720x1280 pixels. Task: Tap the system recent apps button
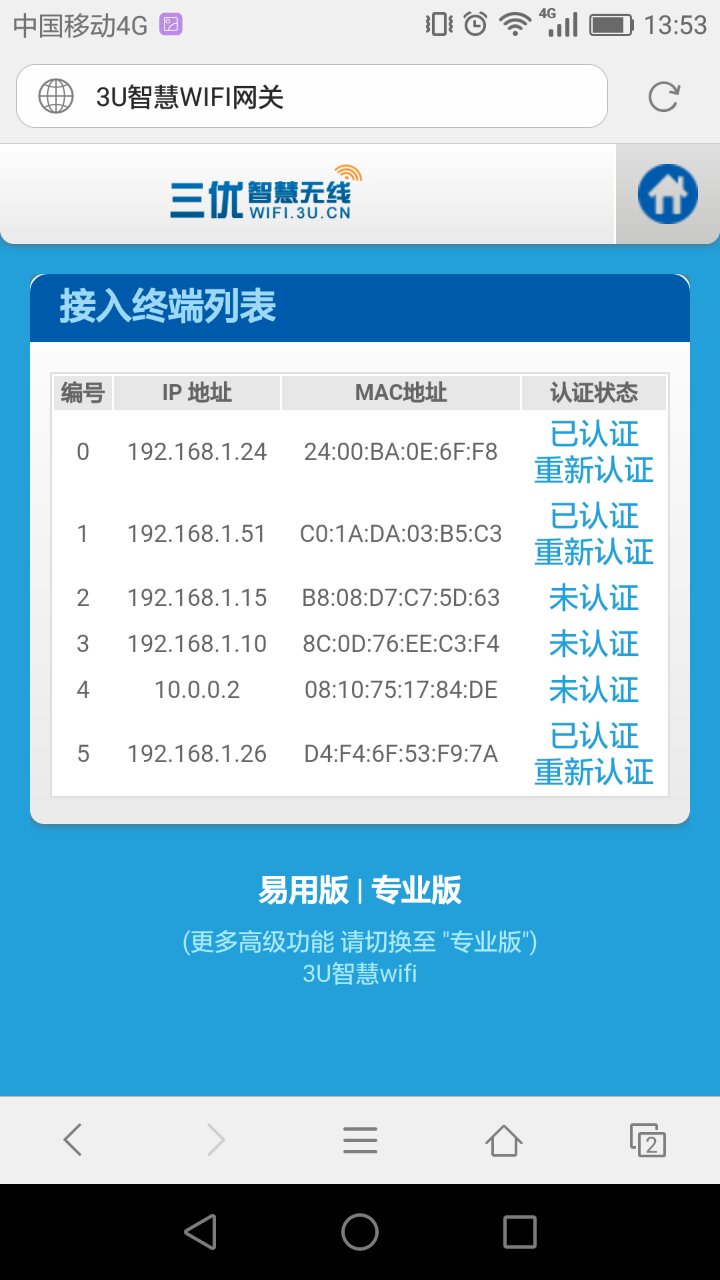pos(519,1232)
